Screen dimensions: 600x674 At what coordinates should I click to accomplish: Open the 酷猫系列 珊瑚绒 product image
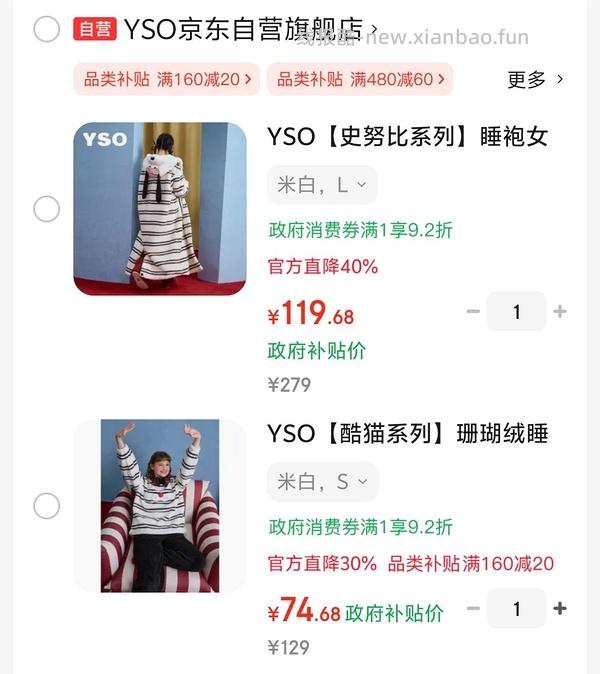click(x=160, y=506)
